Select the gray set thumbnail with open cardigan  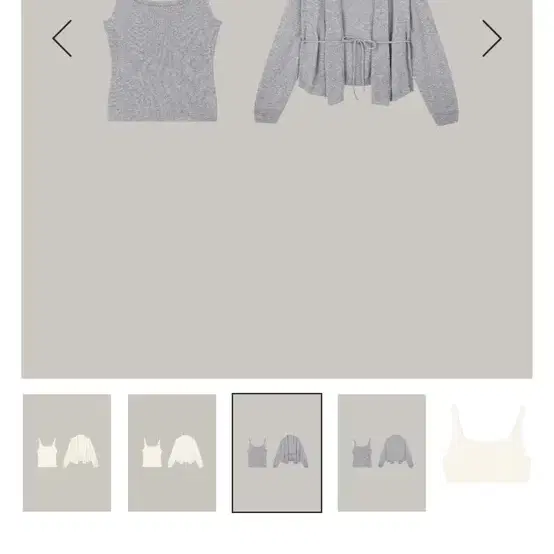pos(277,453)
